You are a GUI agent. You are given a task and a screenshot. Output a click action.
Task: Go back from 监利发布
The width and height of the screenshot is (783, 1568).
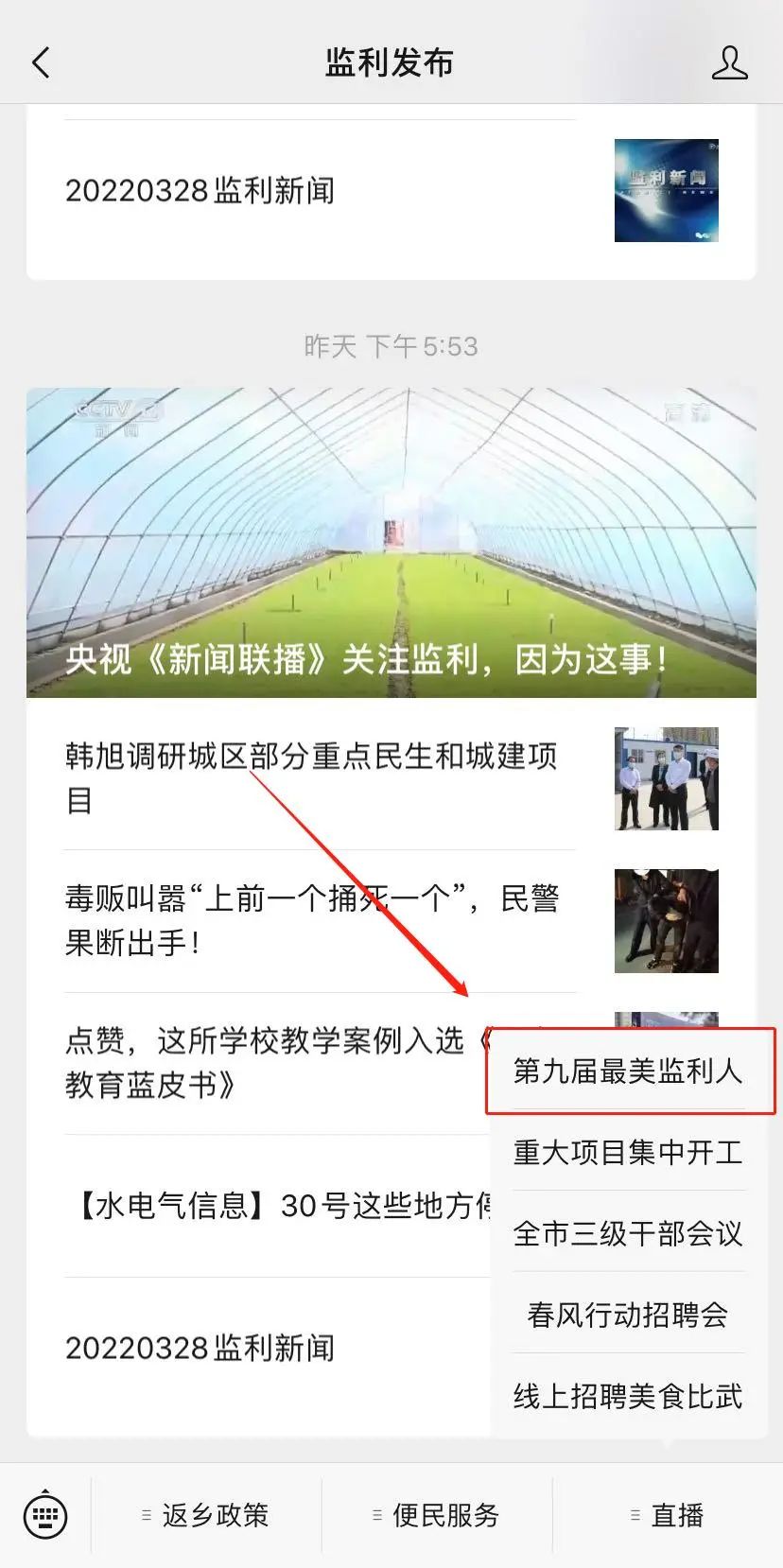(41, 62)
